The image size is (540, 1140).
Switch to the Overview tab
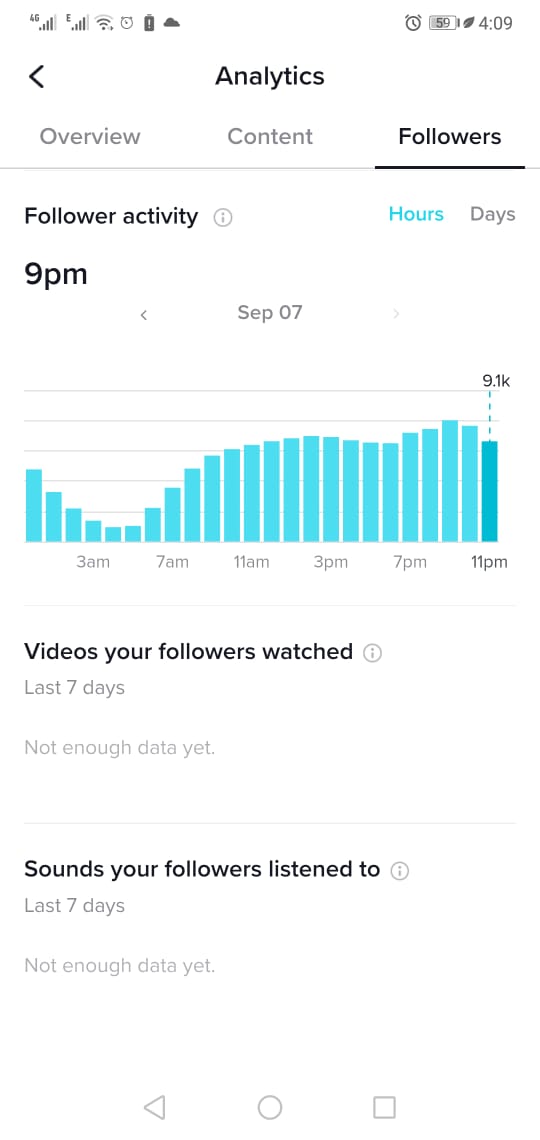(90, 137)
